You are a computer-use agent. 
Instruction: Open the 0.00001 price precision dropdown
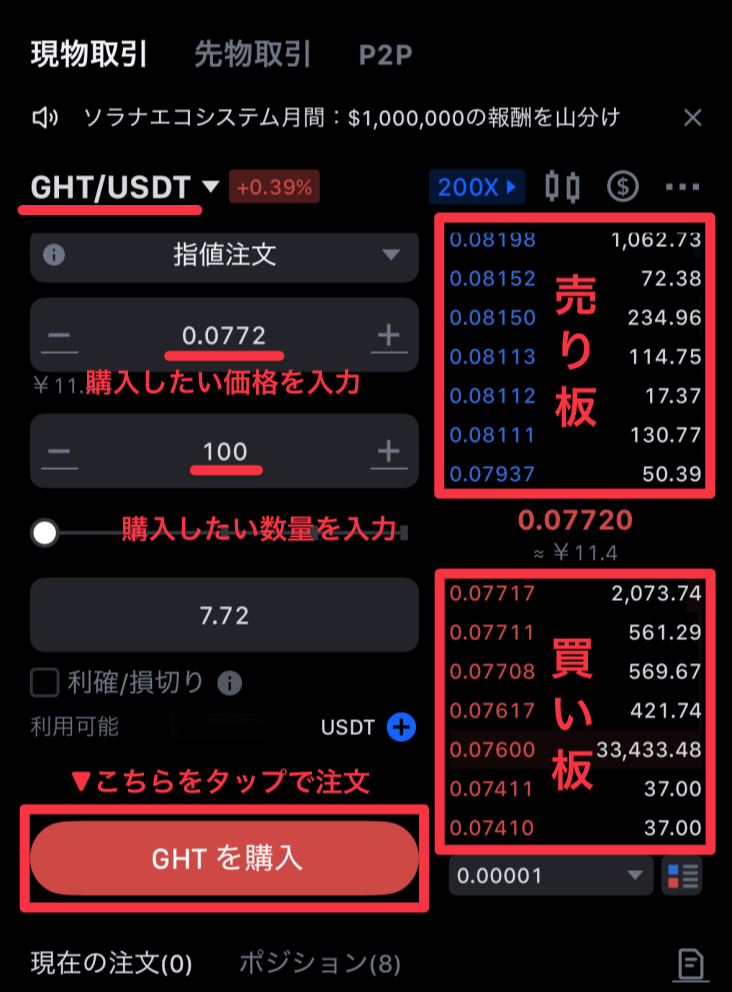(548, 876)
